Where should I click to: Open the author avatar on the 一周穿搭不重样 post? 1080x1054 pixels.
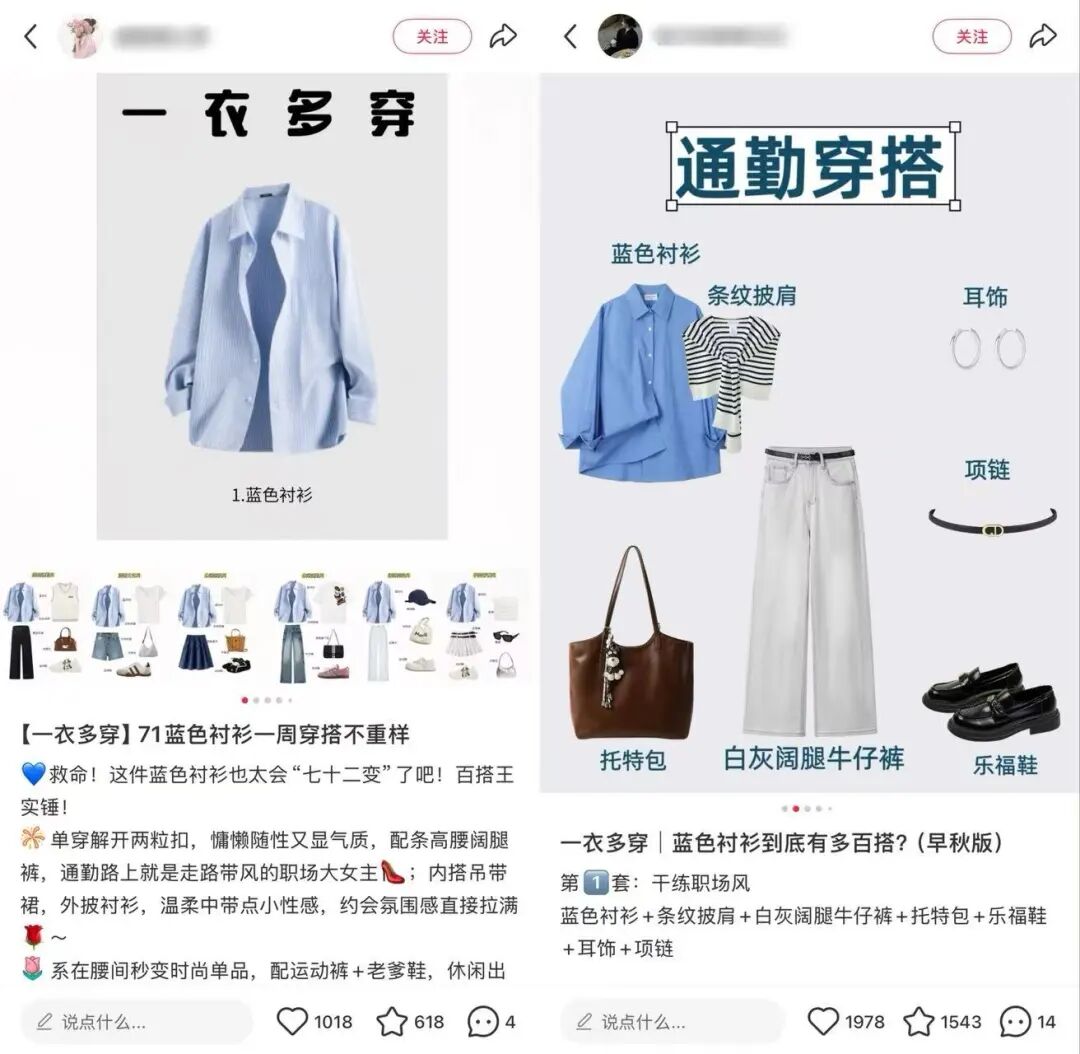pyautogui.click(x=80, y=37)
